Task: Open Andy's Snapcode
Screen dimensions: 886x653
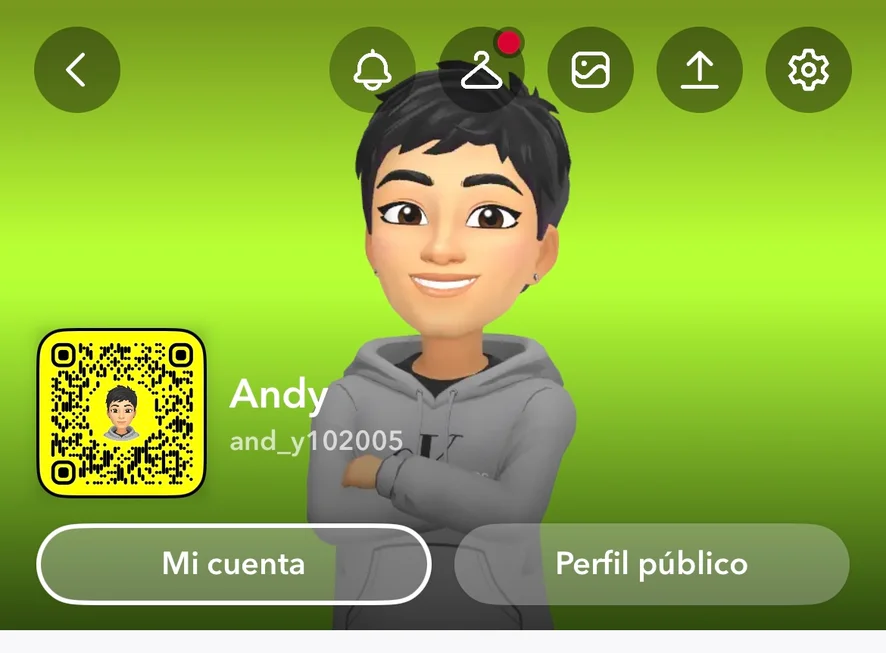Action: tap(121, 413)
